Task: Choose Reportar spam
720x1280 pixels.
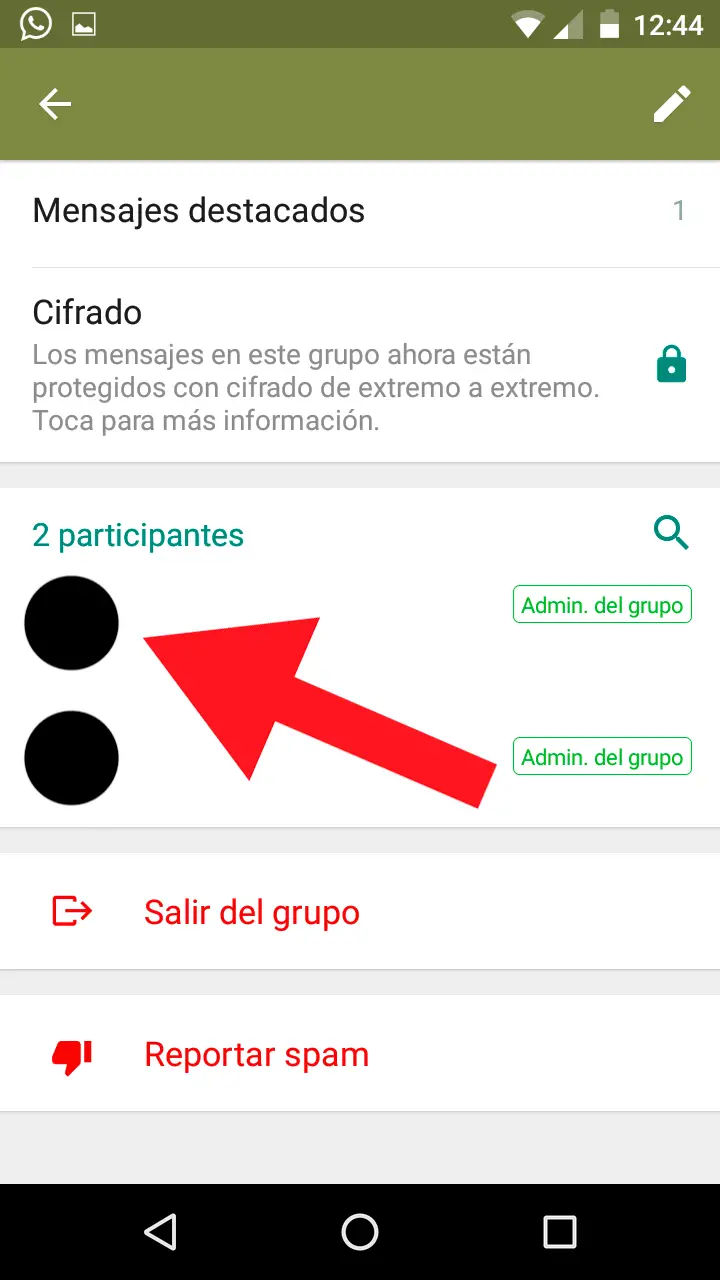Action: click(256, 1055)
